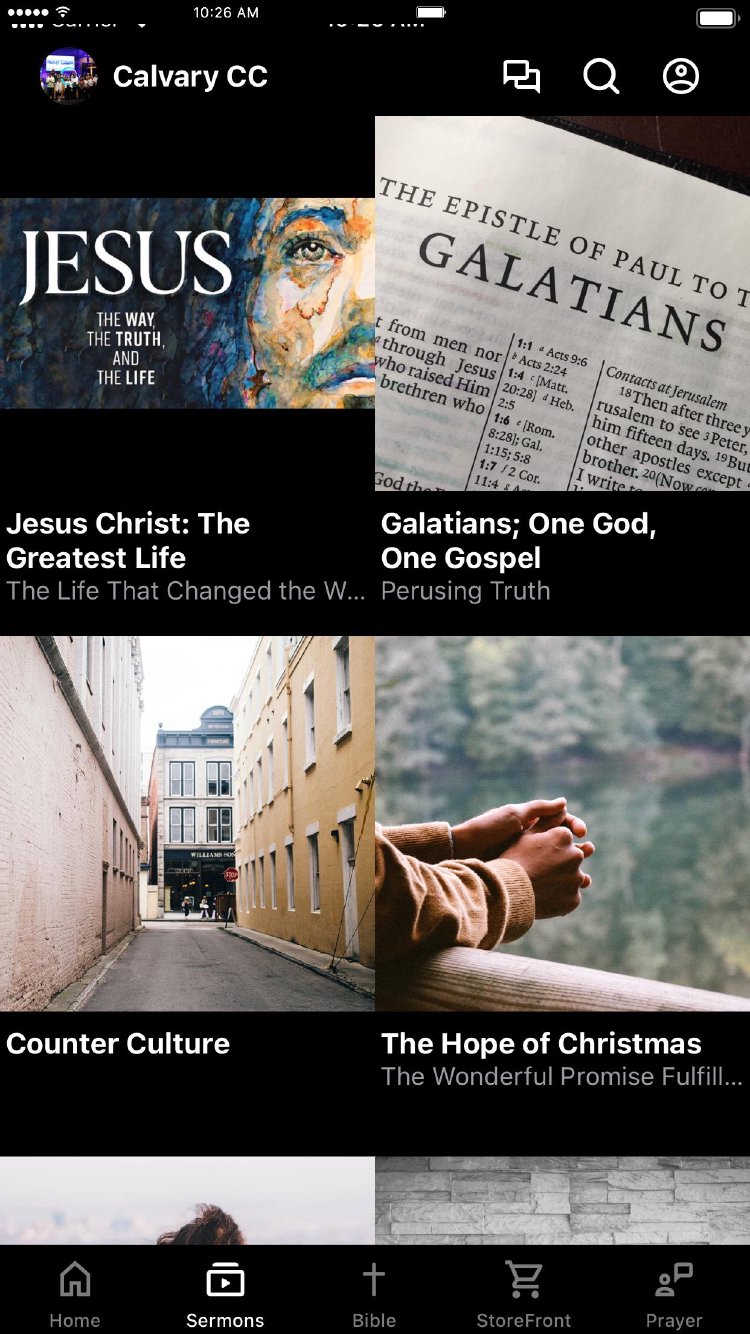
Task: Go to the Home tab
Action: (x=75, y=1294)
